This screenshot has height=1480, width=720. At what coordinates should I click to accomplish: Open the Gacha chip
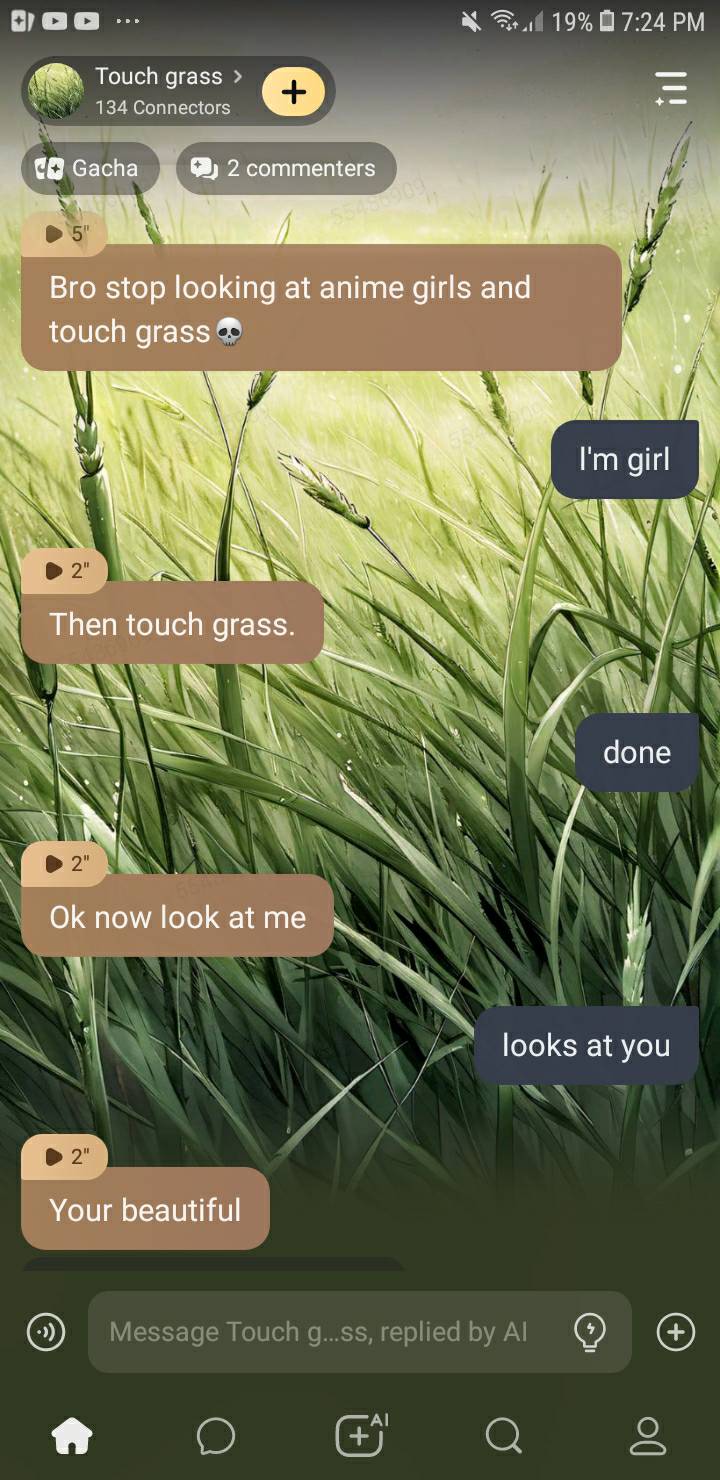[x=90, y=168]
